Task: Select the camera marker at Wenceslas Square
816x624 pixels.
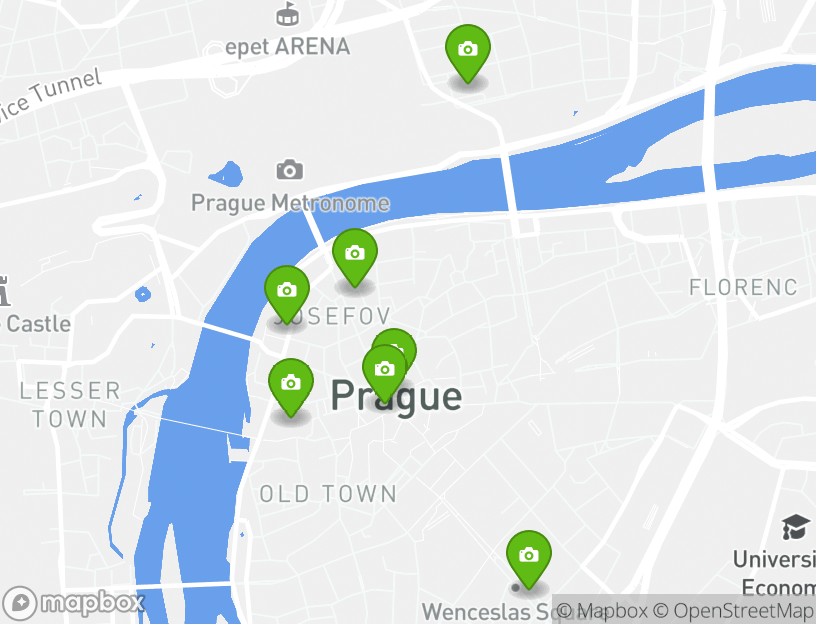Action: pyautogui.click(x=529, y=556)
